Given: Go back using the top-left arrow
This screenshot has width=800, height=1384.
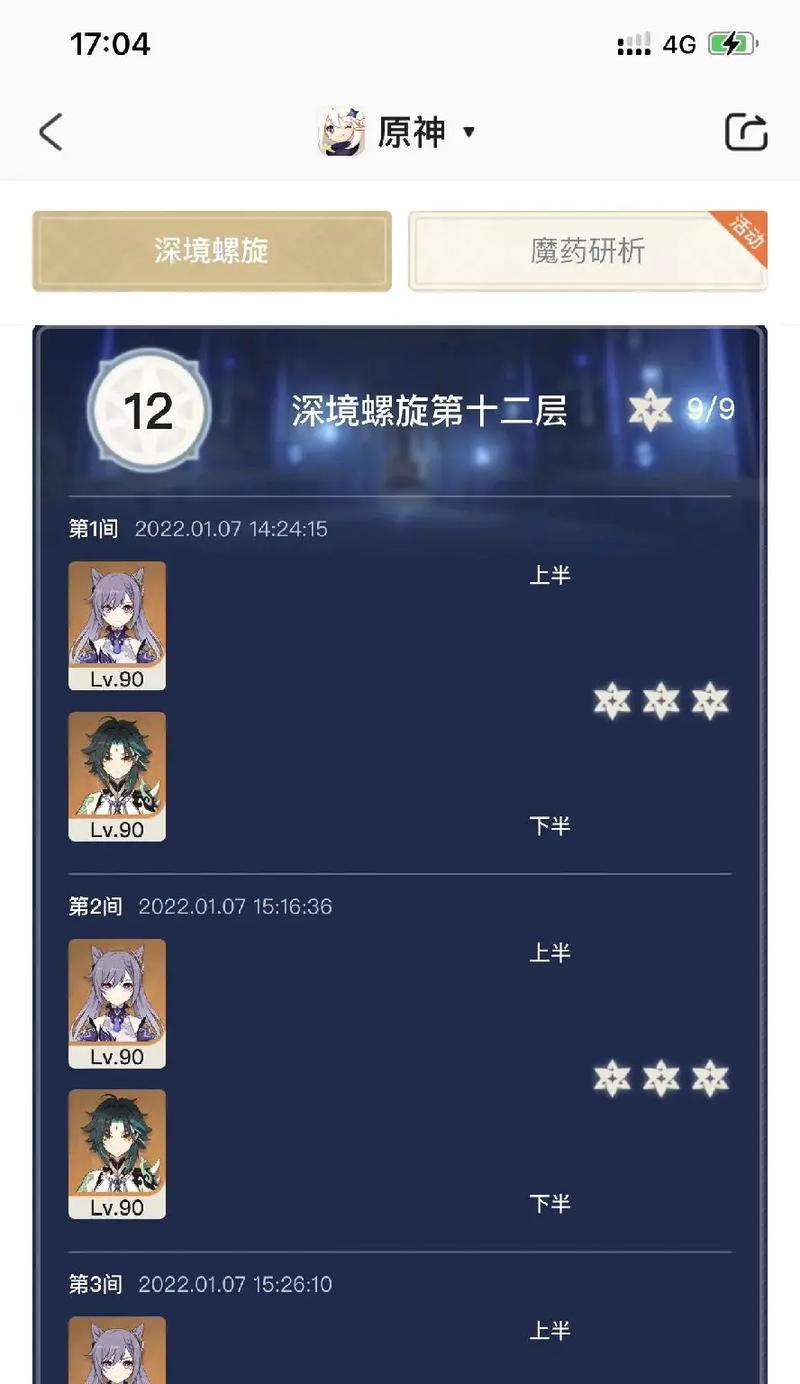Looking at the screenshot, I should 50,131.
